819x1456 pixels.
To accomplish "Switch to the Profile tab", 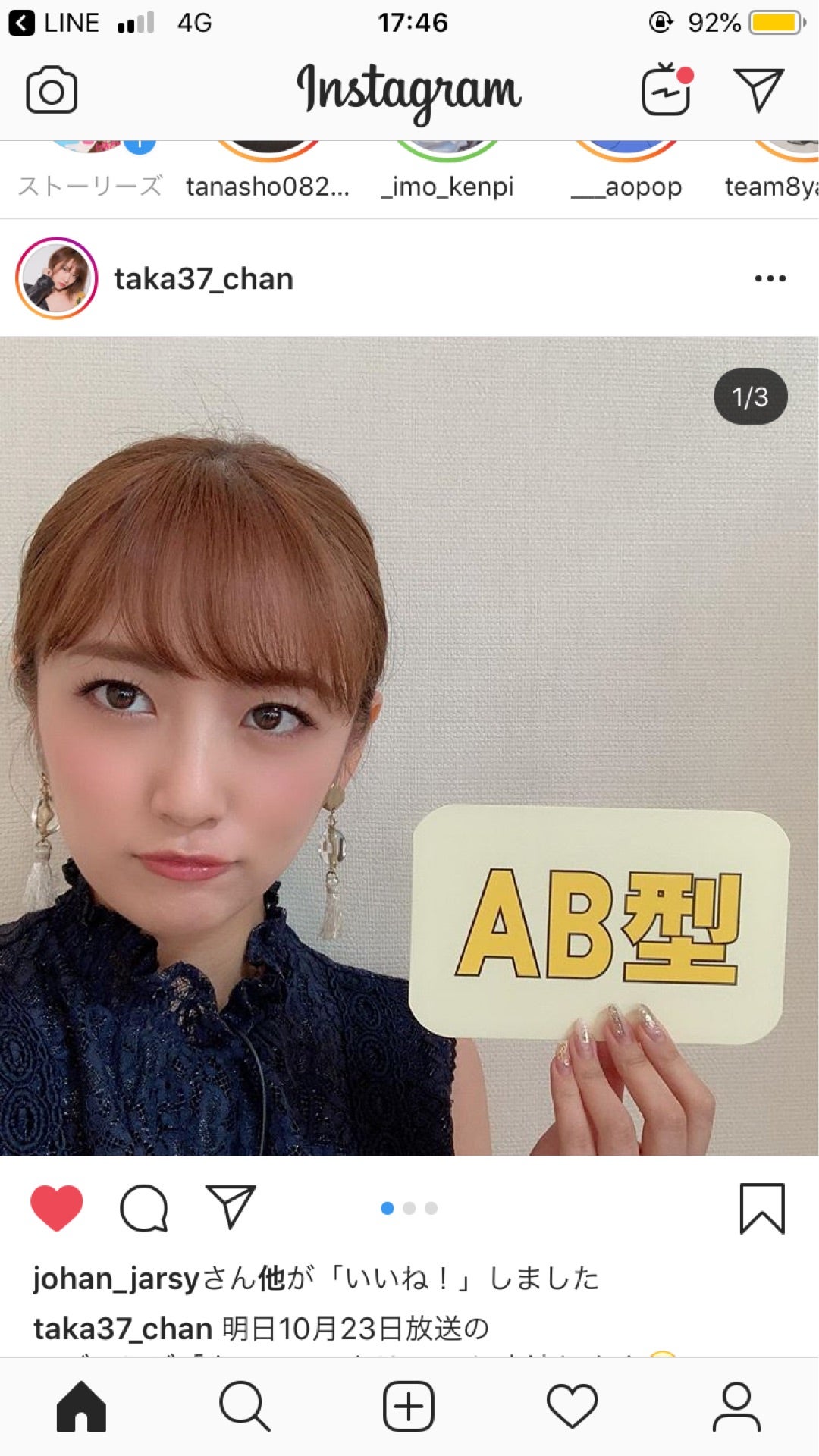I will tap(736, 1407).
